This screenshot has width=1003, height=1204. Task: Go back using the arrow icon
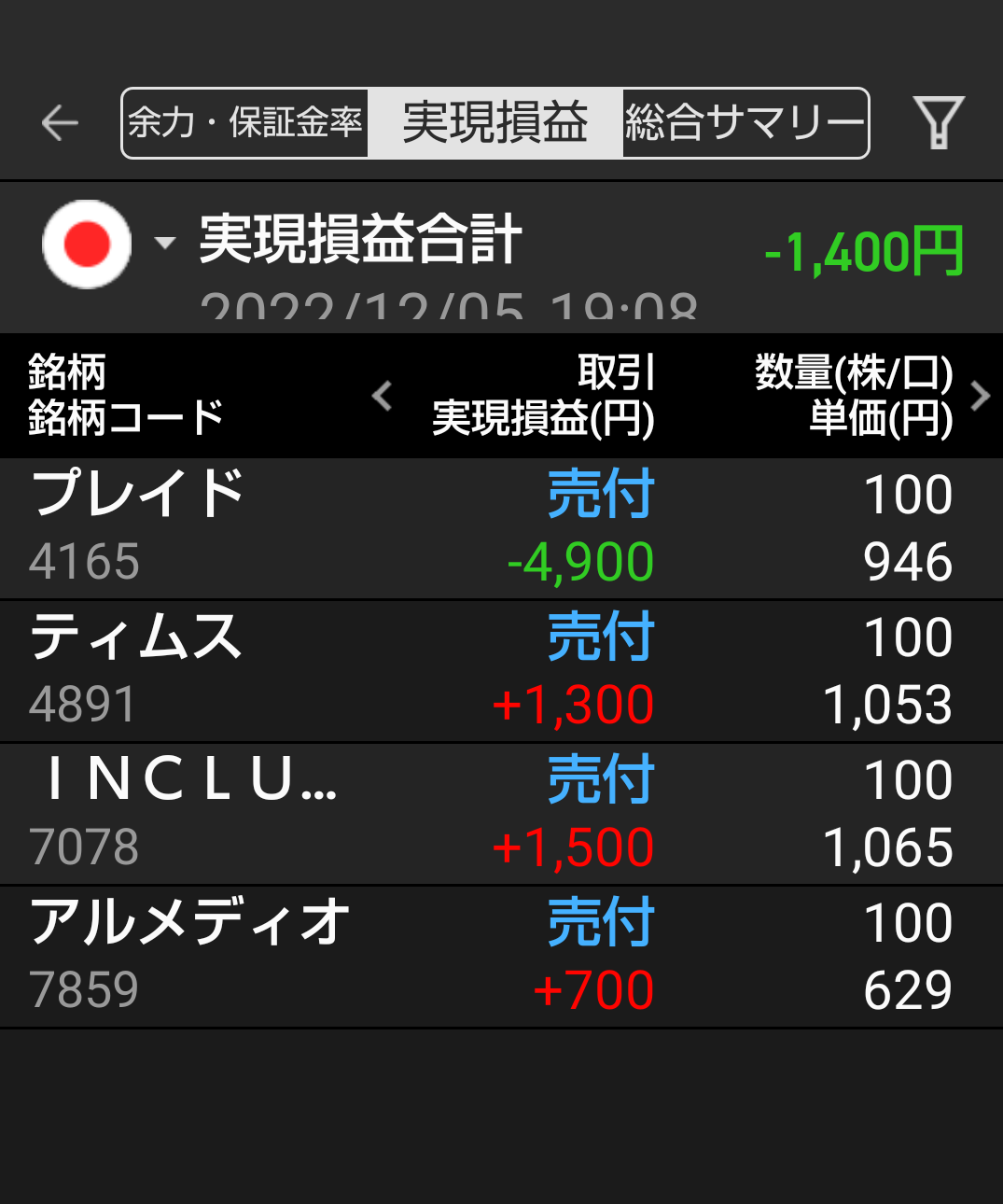pyautogui.click(x=60, y=123)
